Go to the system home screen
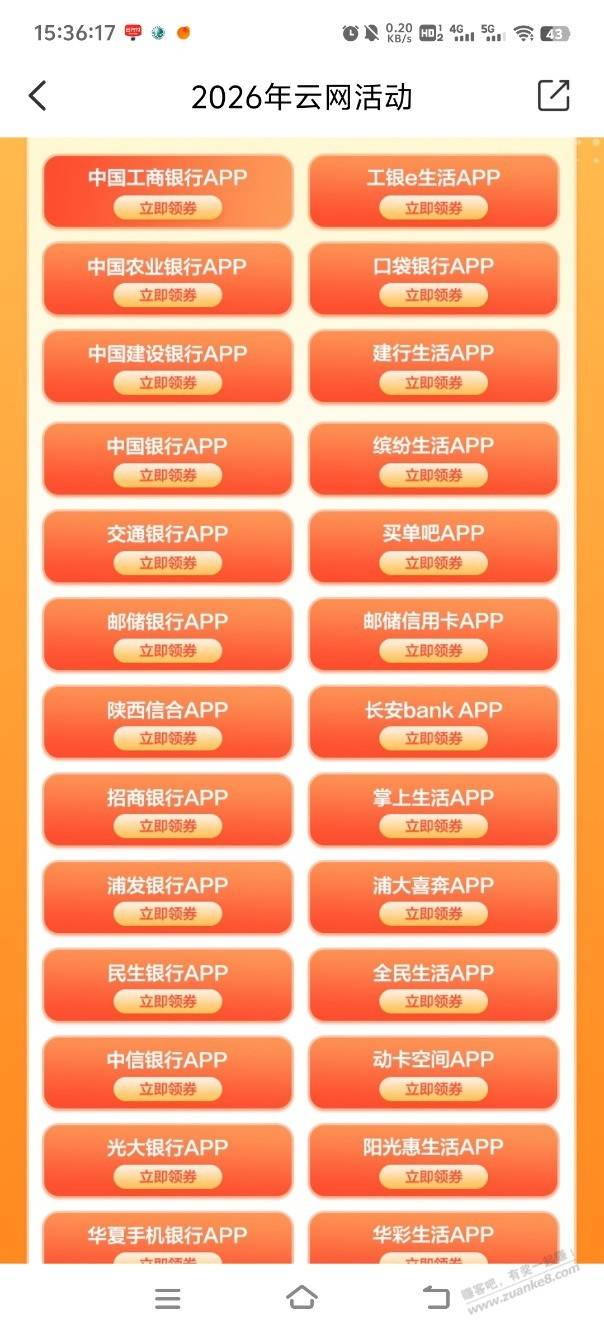The image size is (604, 1334). 301,1298
